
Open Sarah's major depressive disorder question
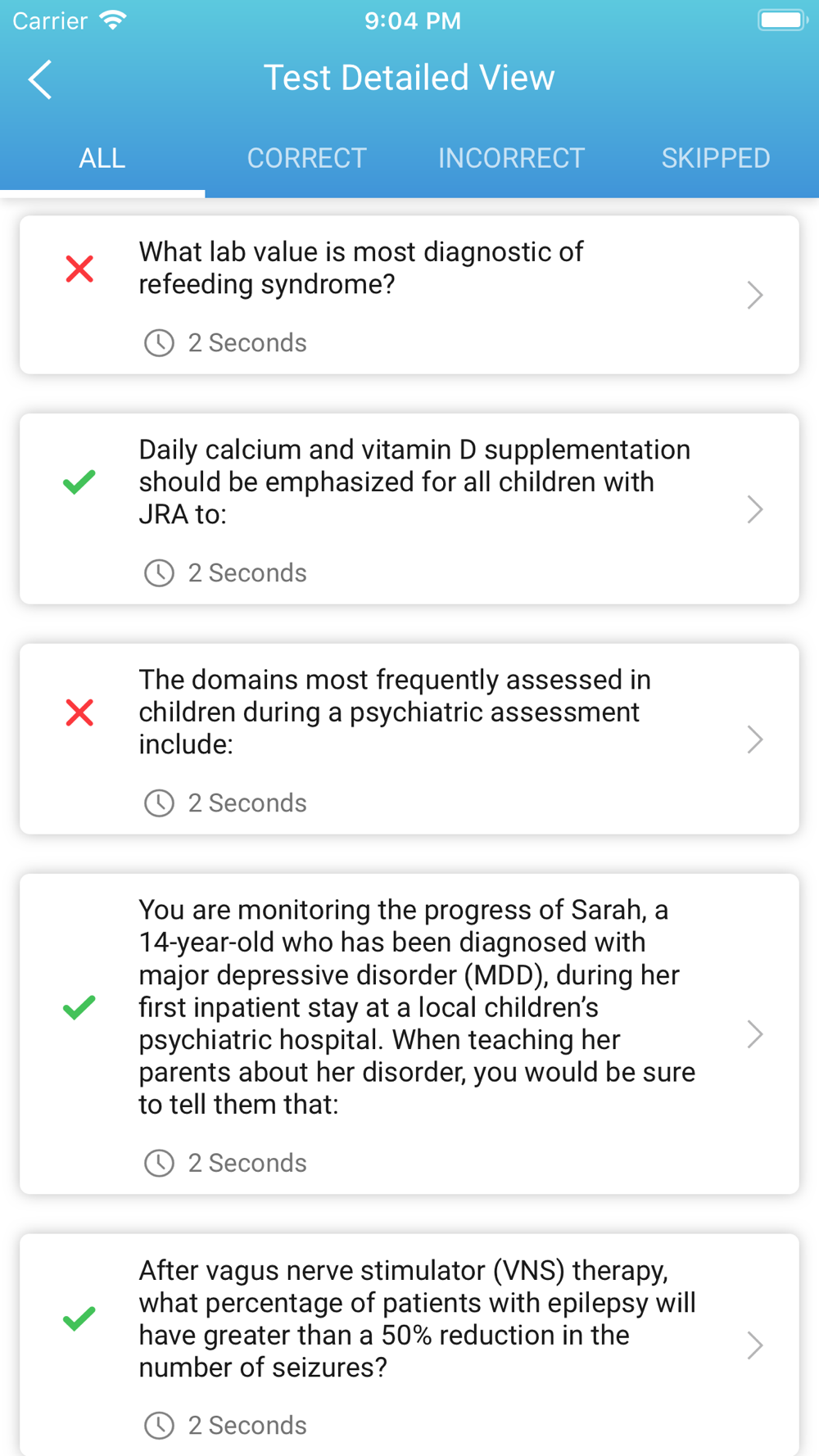pyautogui.click(x=409, y=1034)
